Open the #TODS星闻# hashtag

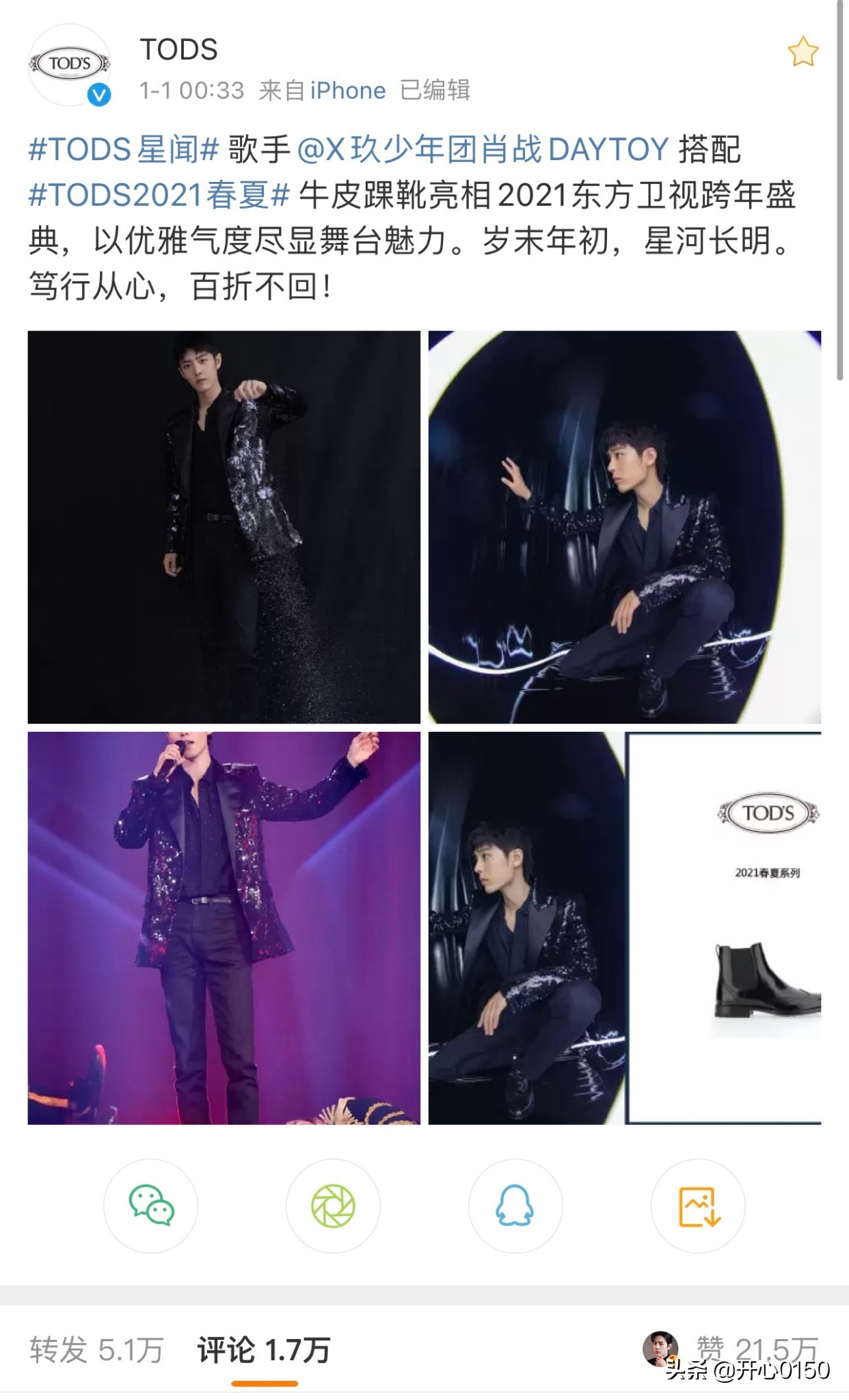point(123,150)
